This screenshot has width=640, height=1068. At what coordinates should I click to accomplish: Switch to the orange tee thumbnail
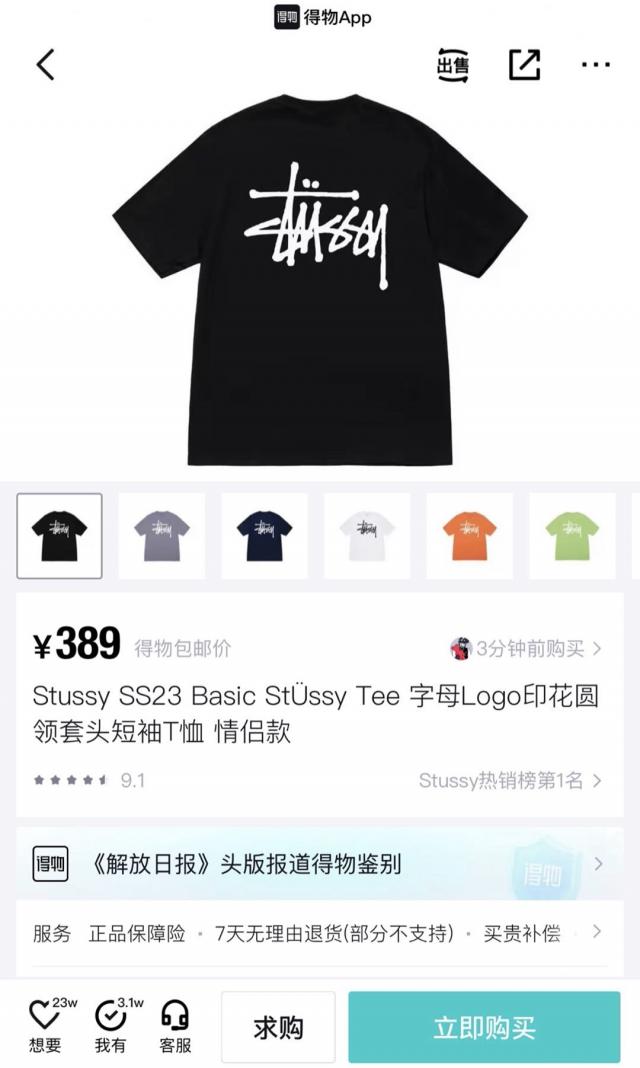[x=470, y=536]
